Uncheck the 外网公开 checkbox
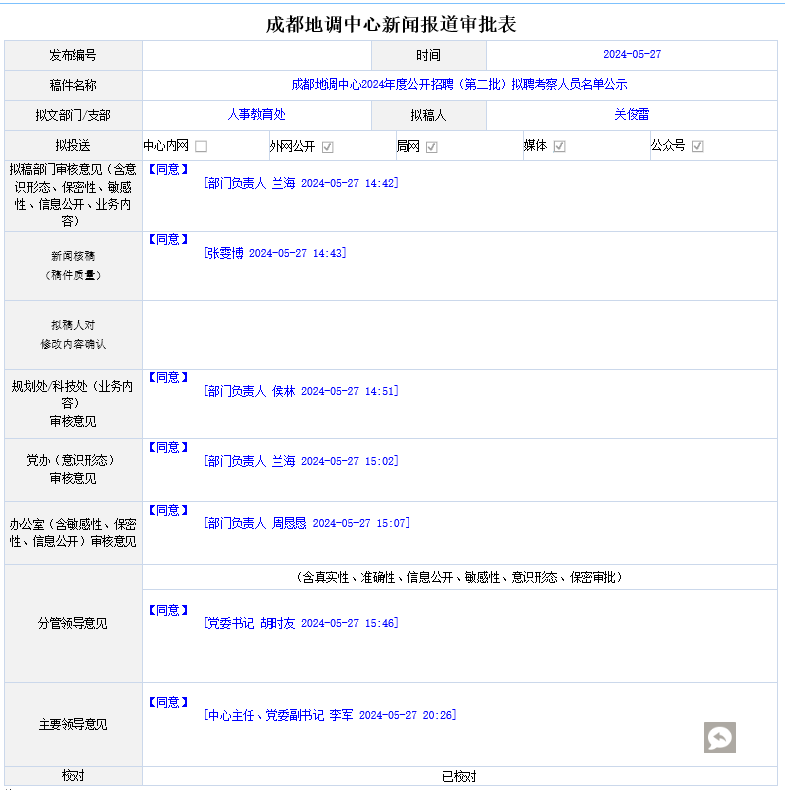Image resolution: width=785 pixels, height=790 pixels. pos(328,146)
